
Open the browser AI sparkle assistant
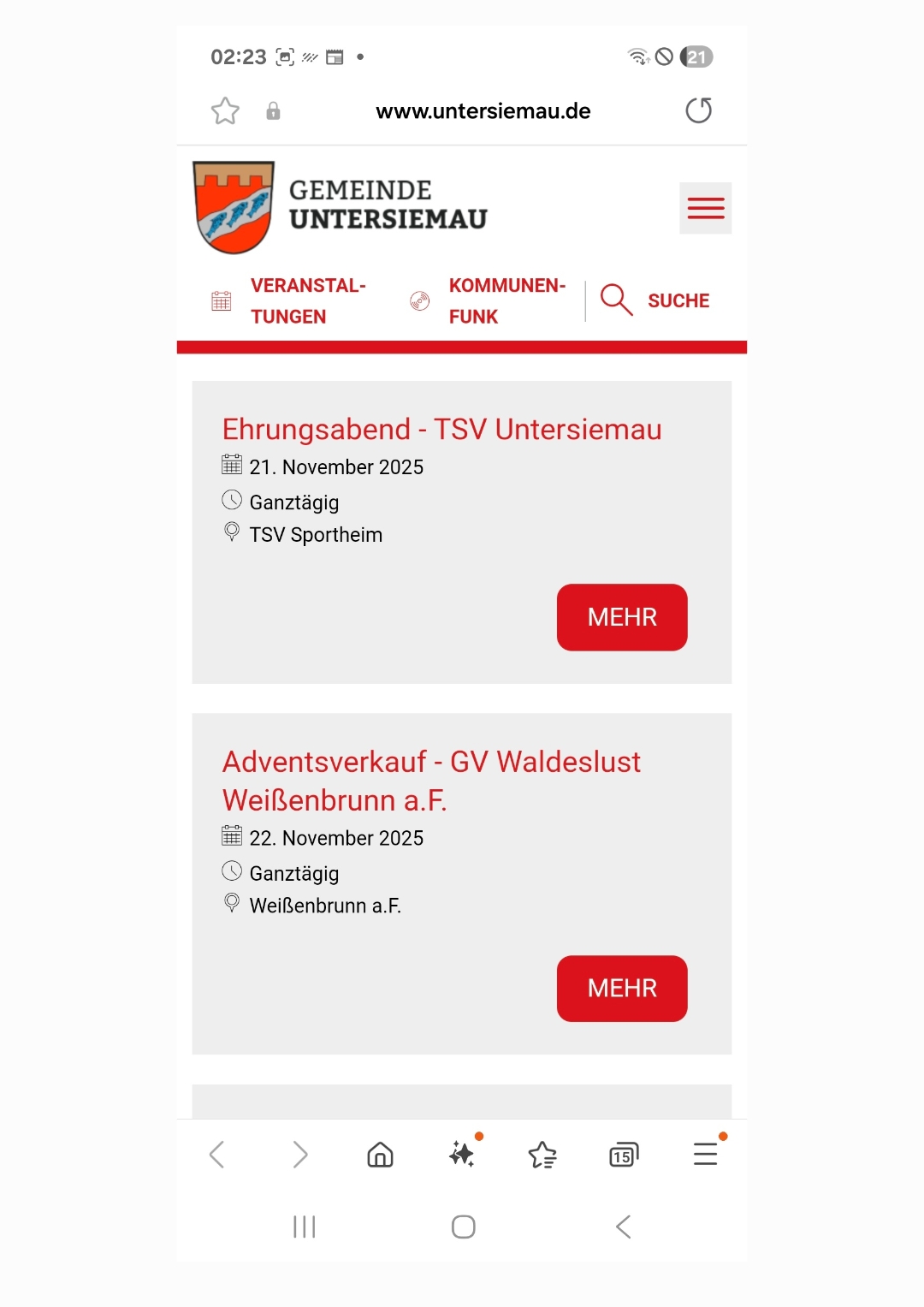tap(462, 1154)
